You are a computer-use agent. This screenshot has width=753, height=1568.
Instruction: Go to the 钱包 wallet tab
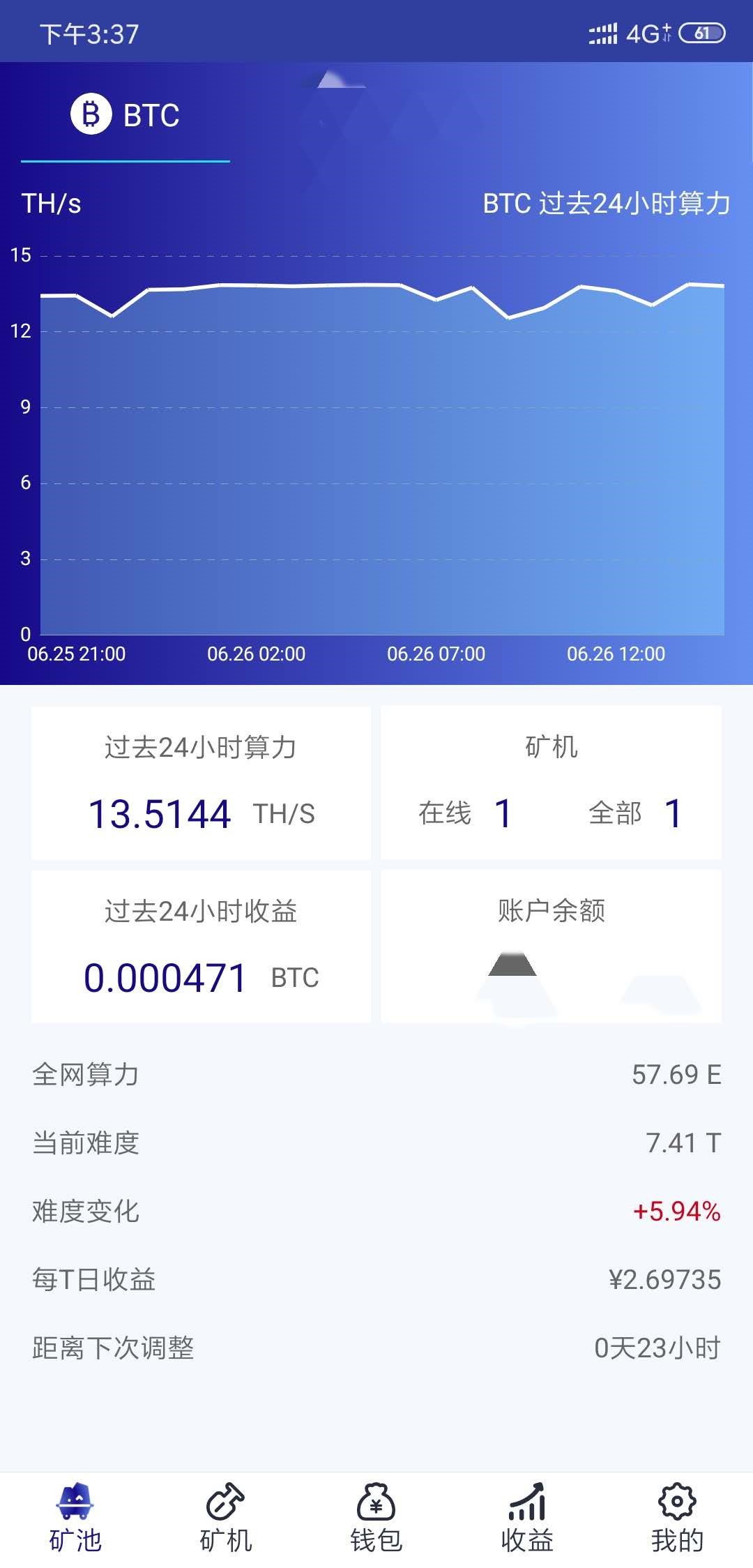(376, 1519)
